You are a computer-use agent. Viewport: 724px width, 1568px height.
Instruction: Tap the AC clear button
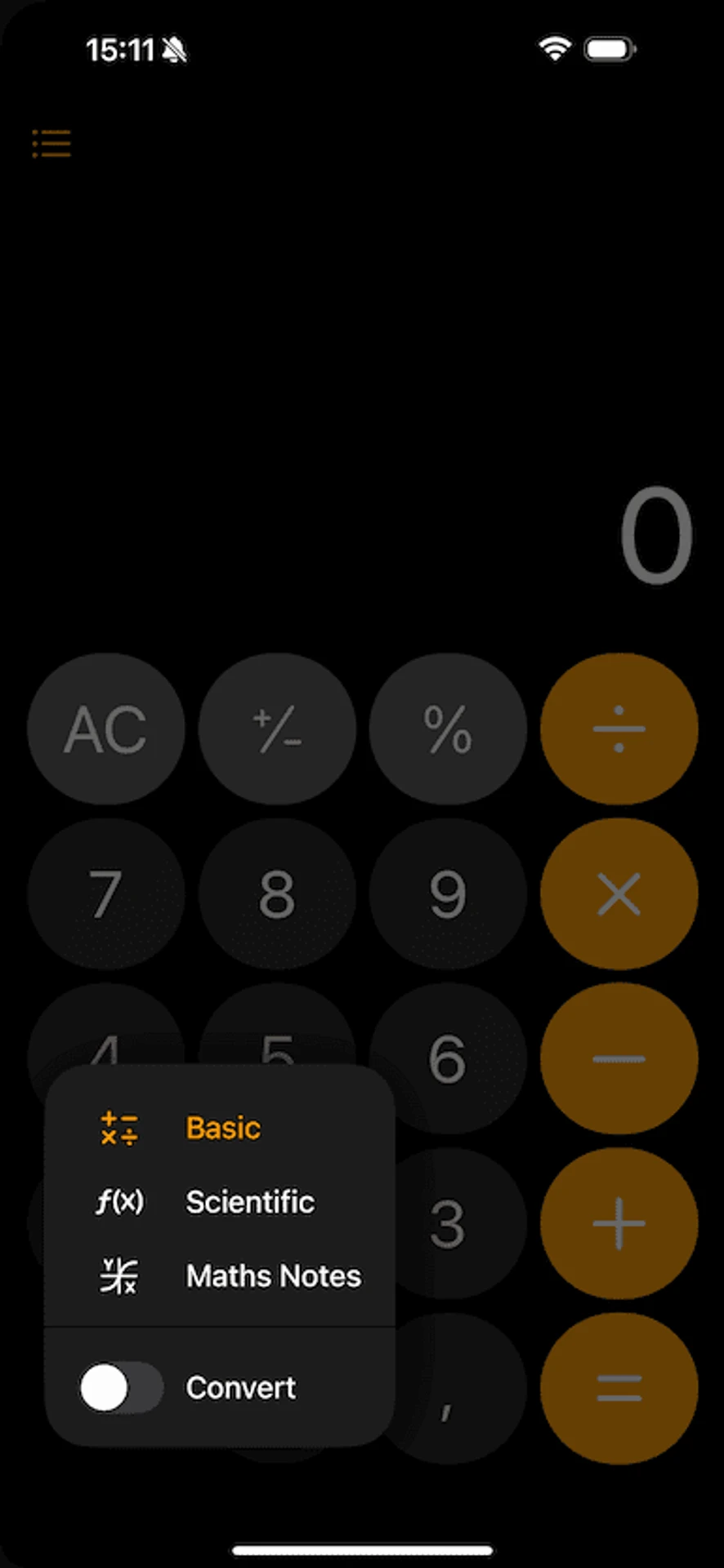coord(105,729)
